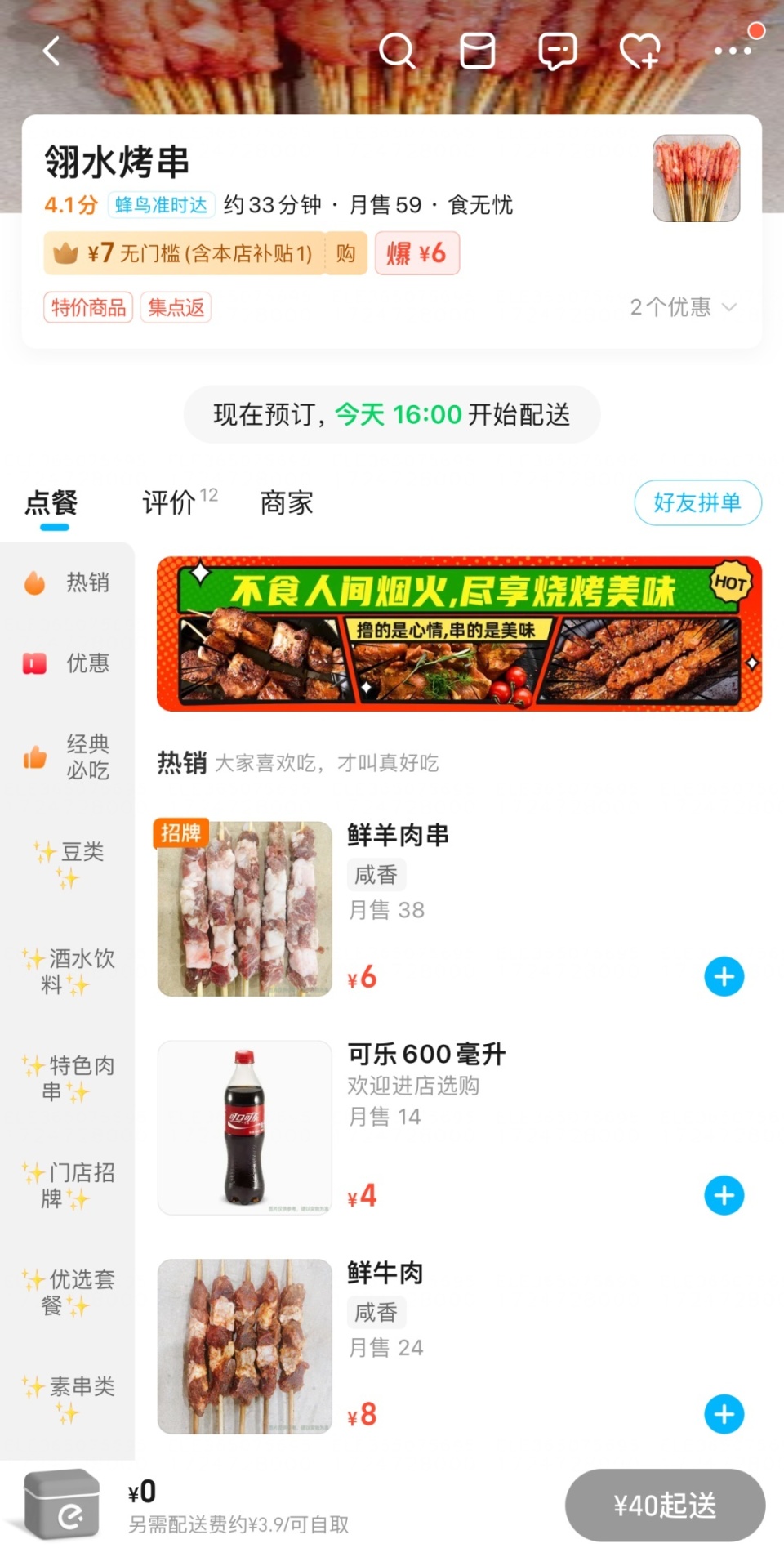The height and width of the screenshot is (1566, 784).
Task: Switch to the 评价 reviews tab
Action: click(170, 502)
